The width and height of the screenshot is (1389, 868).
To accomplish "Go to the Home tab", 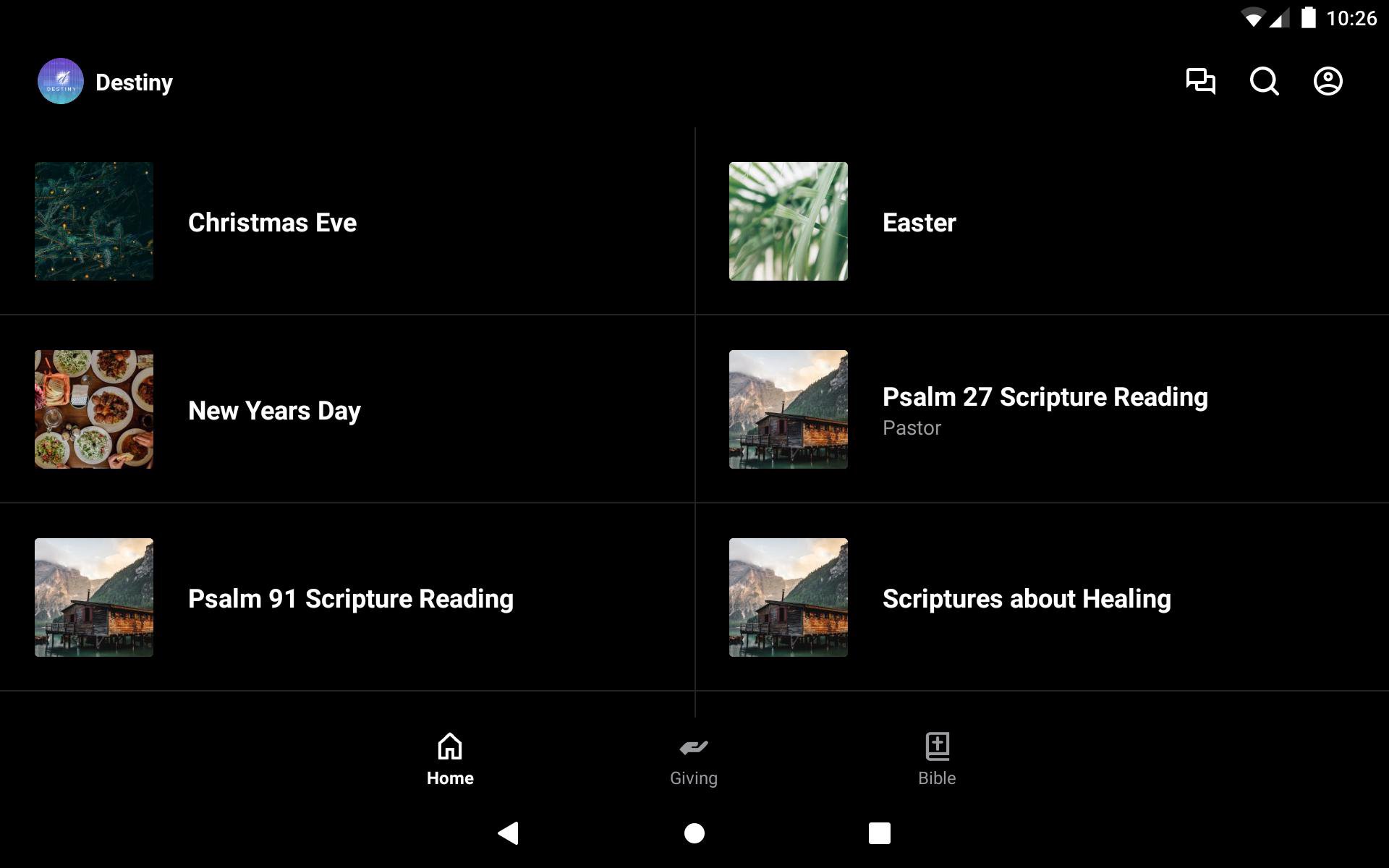I will [x=450, y=759].
